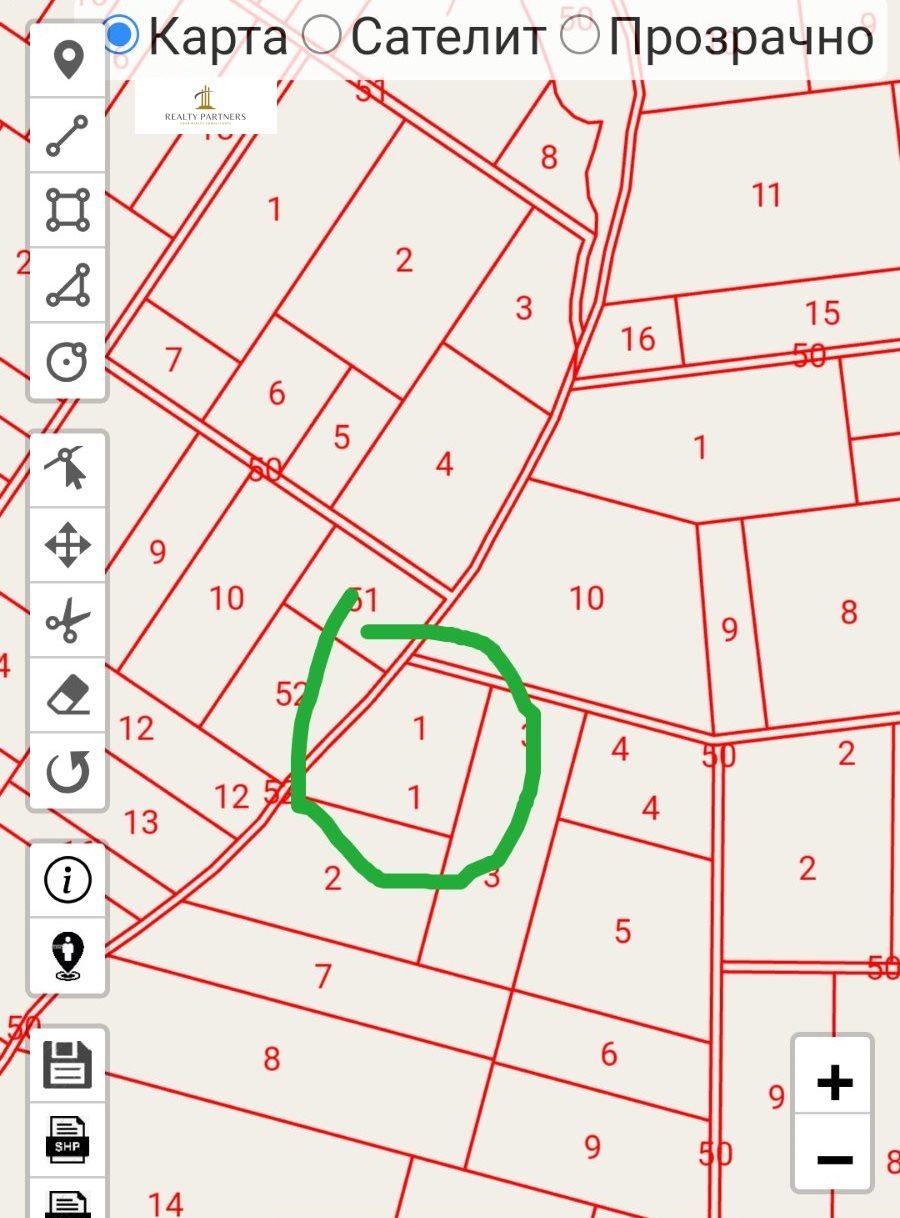Use the scissors cut tool
Screen dimensions: 900x1218
pyautogui.click(x=68, y=620)
